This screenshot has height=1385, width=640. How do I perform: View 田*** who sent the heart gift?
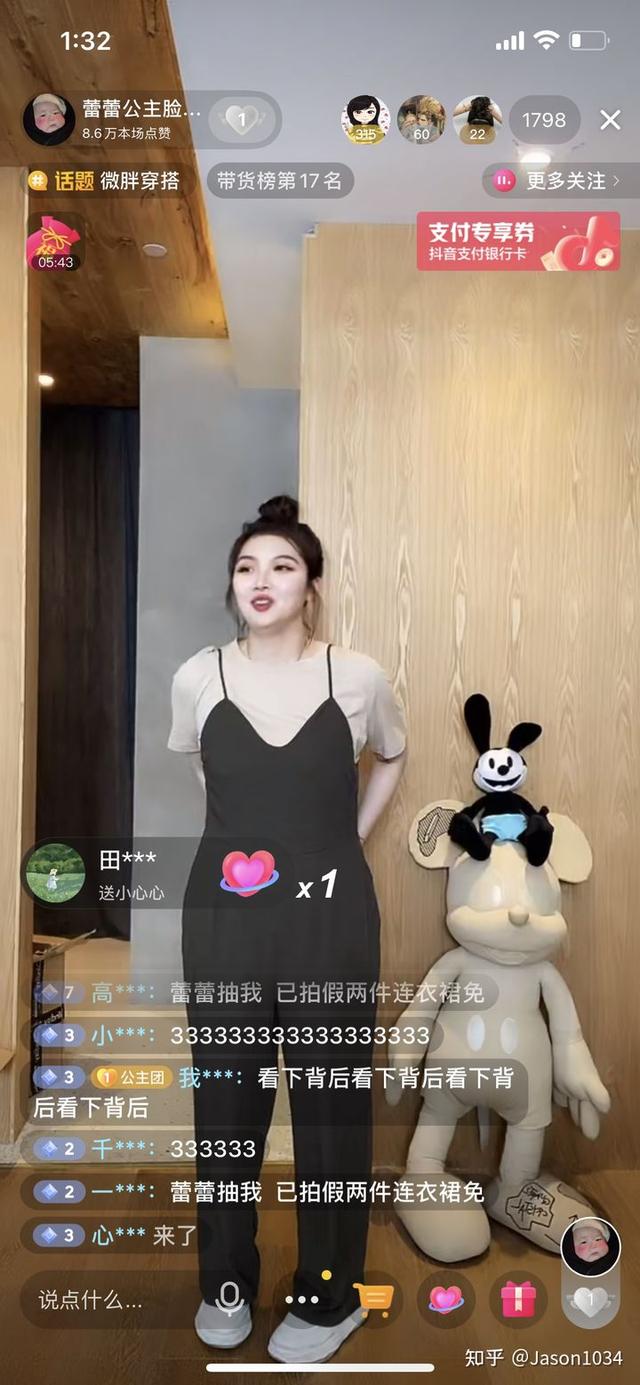pyautogui.click(x=55, y=873)
